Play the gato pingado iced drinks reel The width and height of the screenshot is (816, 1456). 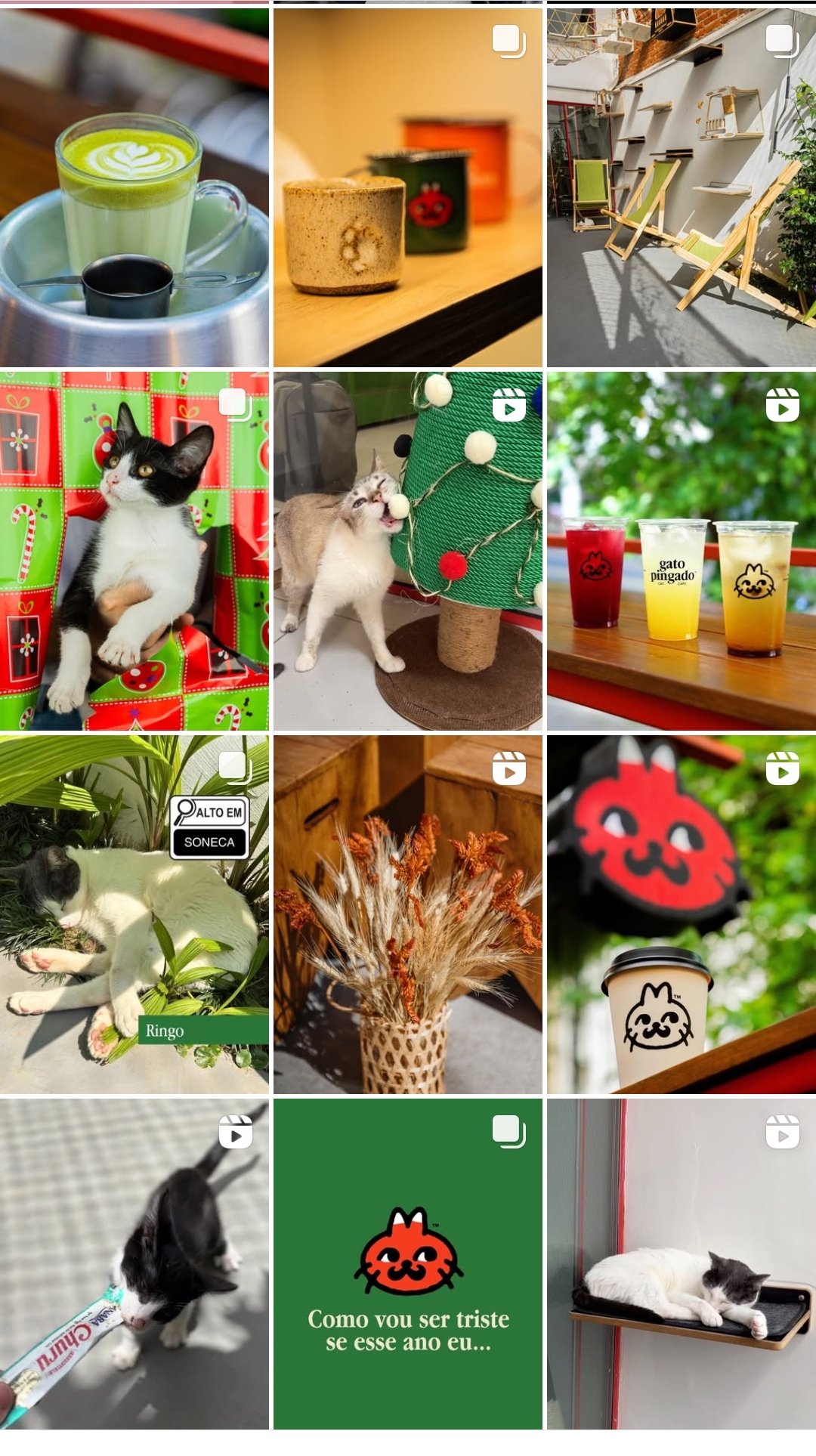682,551
